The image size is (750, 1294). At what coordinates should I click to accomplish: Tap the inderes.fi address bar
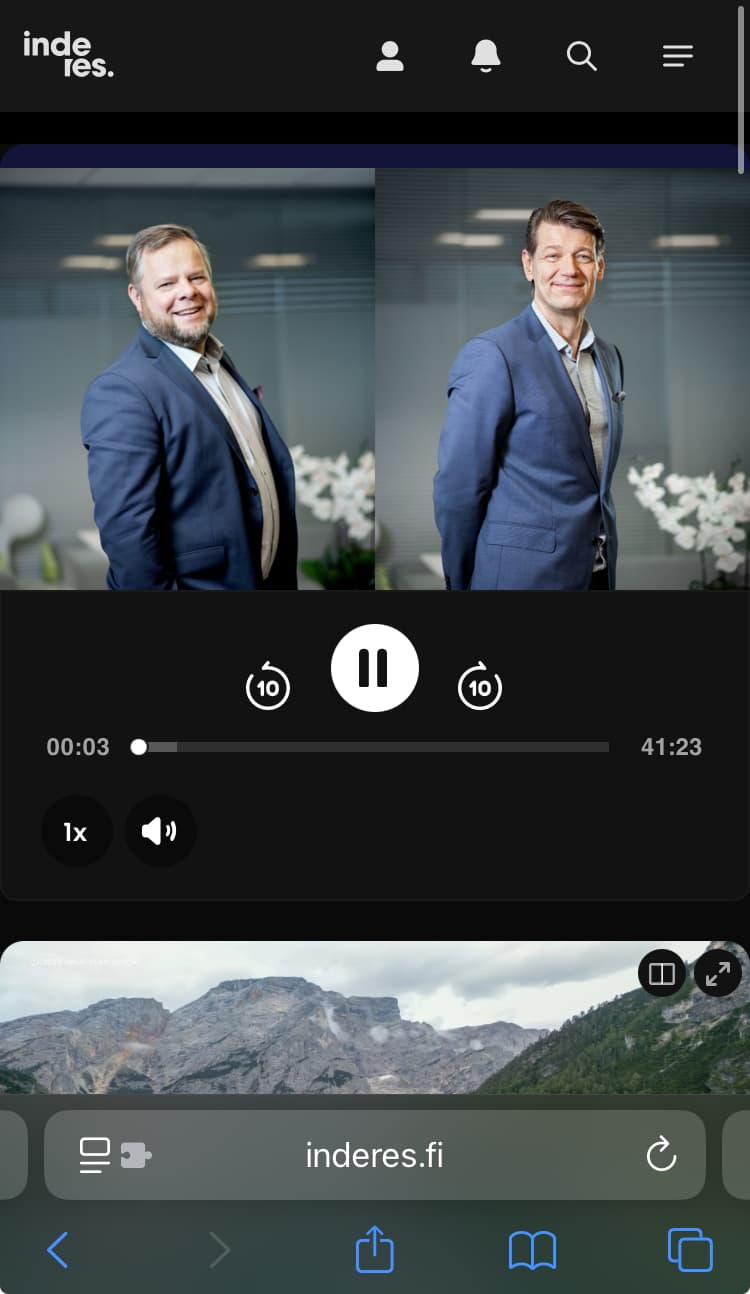[x=374, y=1155]
